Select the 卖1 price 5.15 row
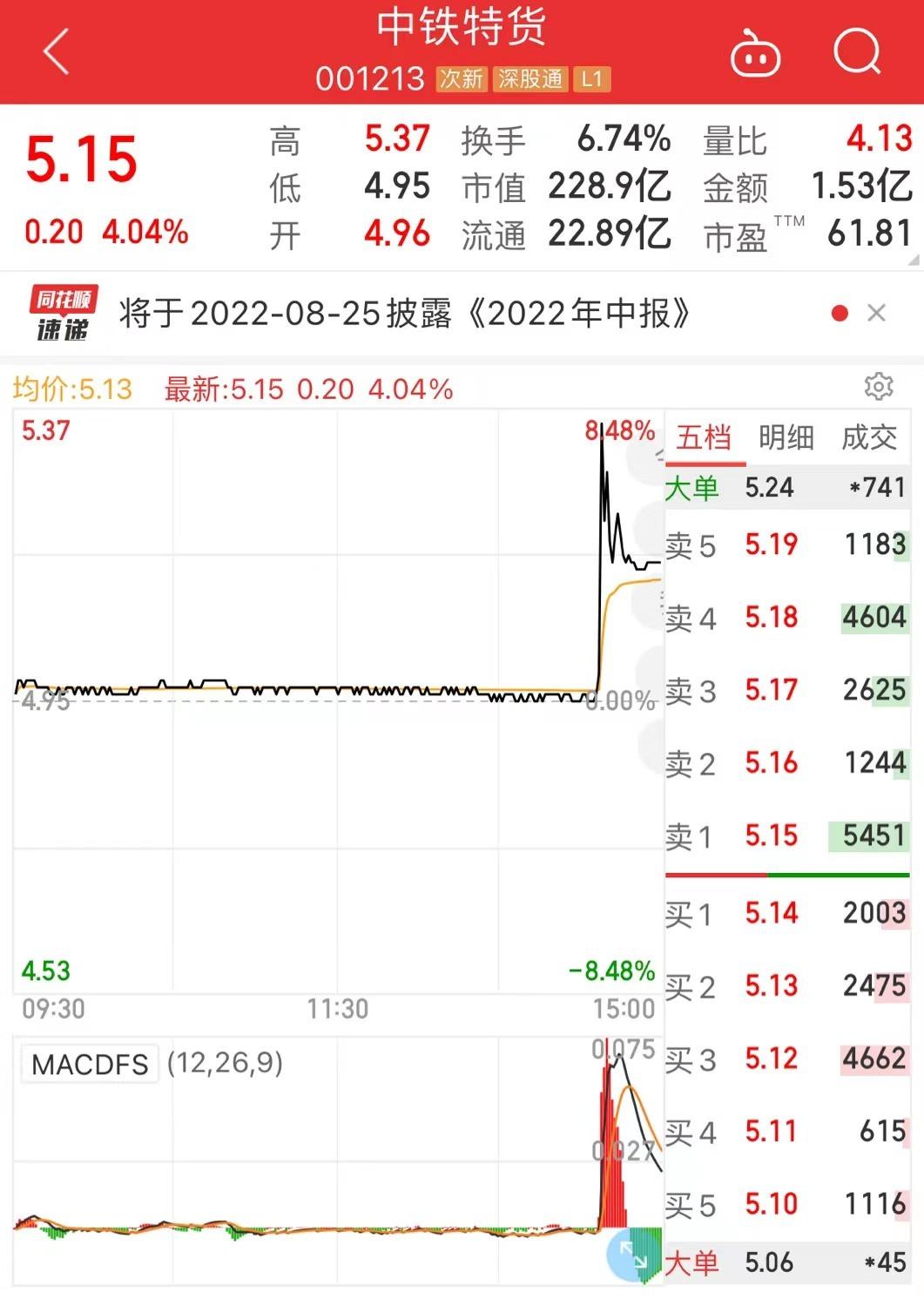The height and width of the screenshot is (1306, 924). click(x=784, y=836)
